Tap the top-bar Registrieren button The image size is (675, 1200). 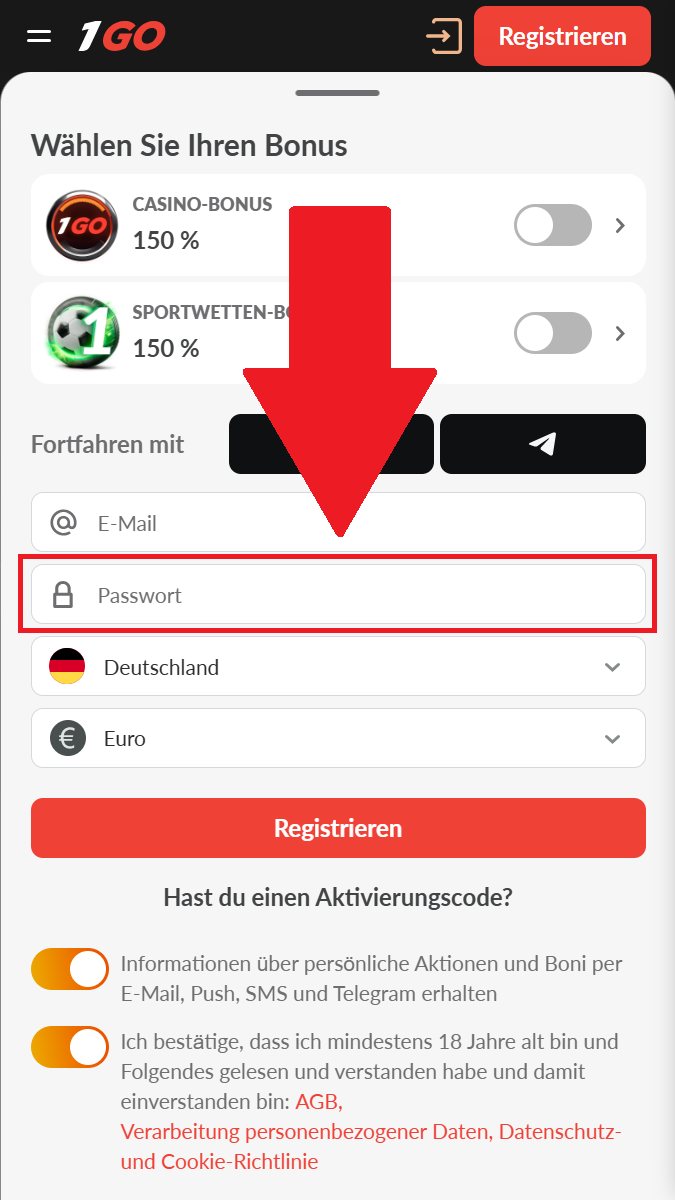click(562, 37)
